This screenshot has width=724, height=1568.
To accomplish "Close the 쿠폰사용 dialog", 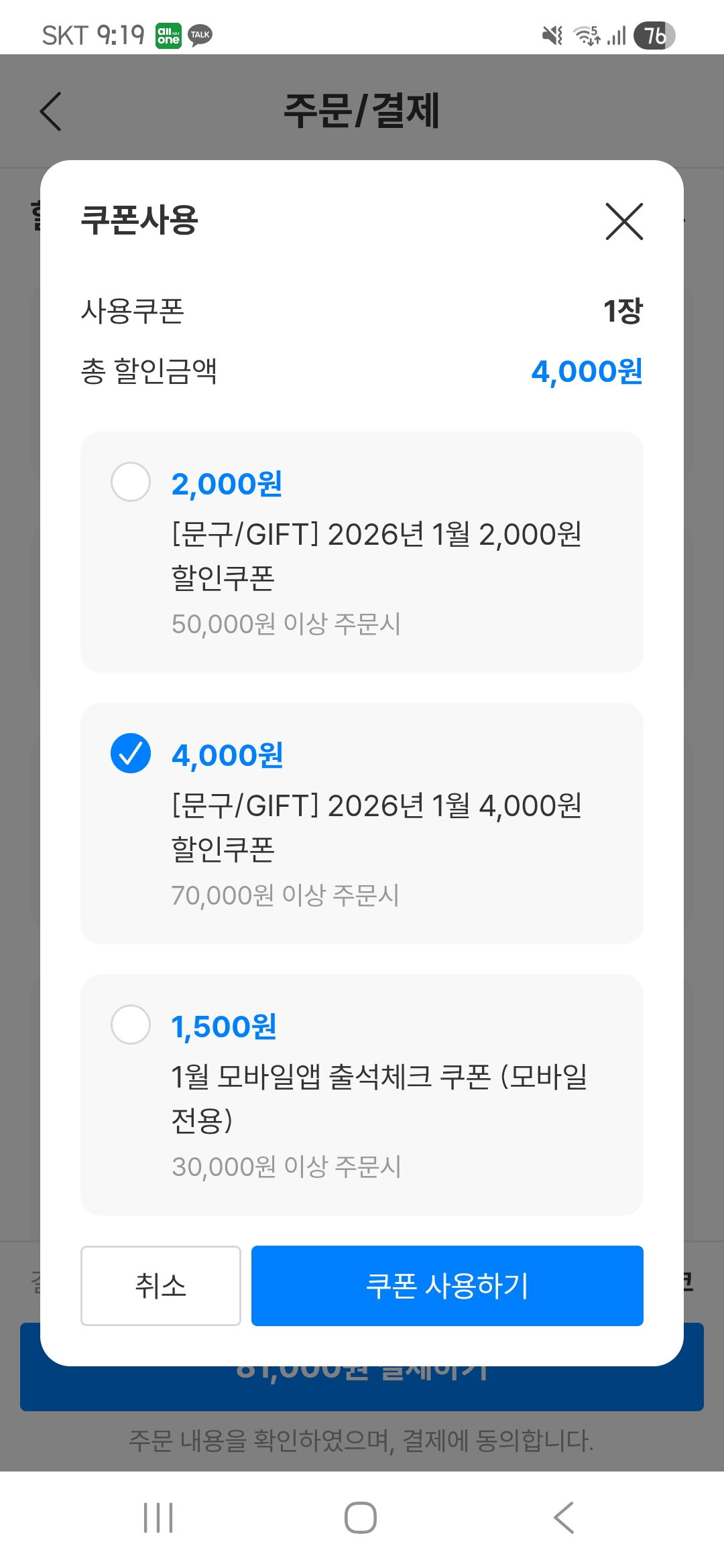I will tap(624, 221).
